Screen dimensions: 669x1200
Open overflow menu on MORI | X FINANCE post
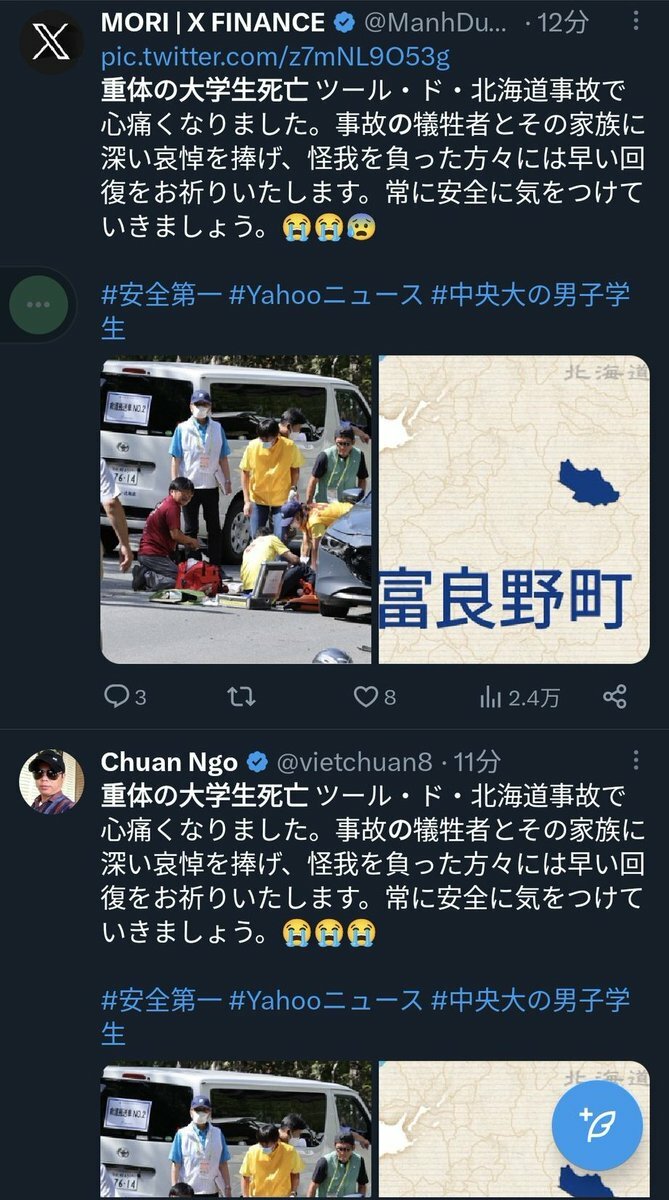pyautogui.click(x=635, y=22)
